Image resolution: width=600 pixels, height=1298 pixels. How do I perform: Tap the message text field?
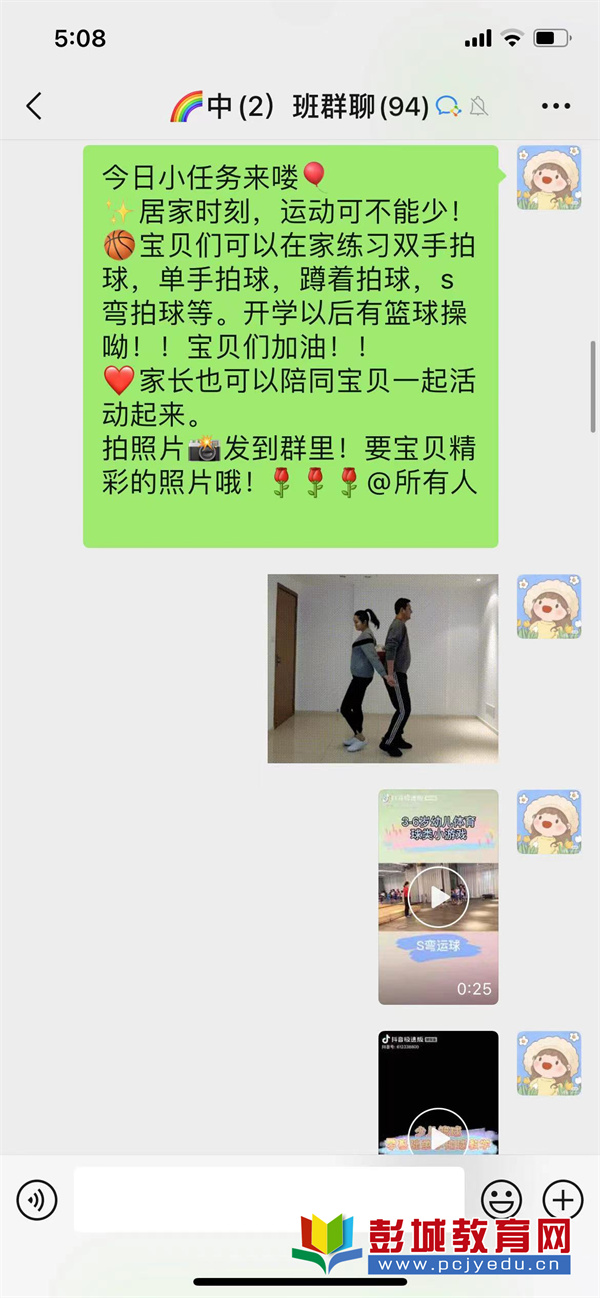point(268,1198)
